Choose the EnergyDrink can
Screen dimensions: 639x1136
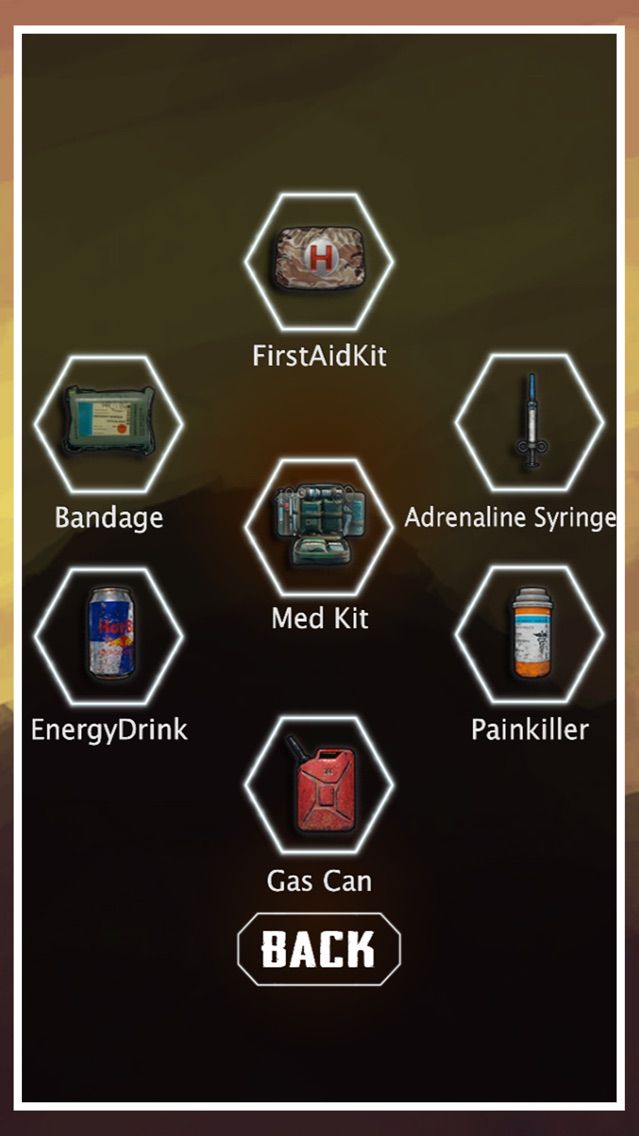(x=109, y=635)
